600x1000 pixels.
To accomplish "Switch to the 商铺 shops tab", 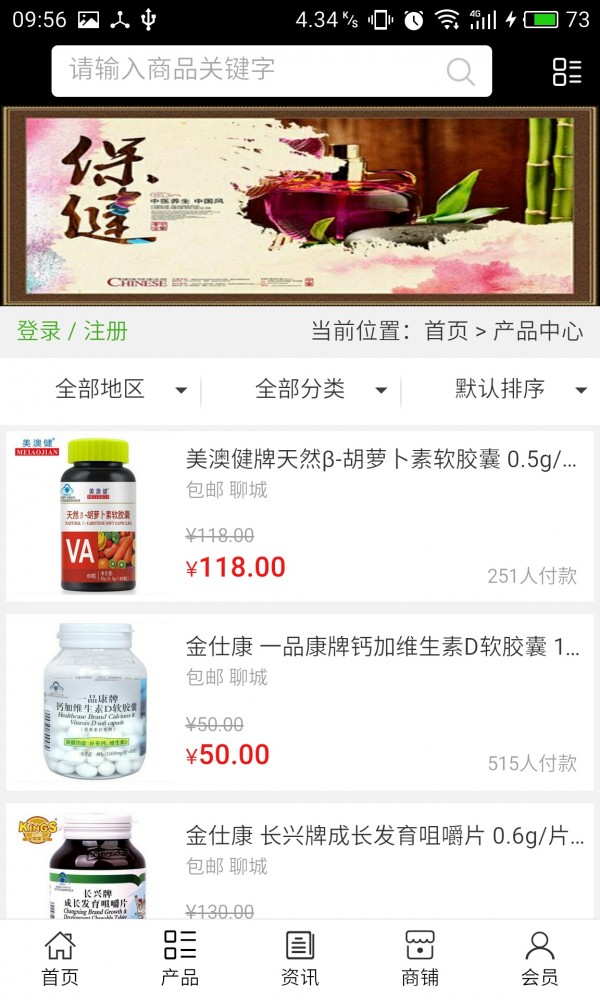I will 420,958.
